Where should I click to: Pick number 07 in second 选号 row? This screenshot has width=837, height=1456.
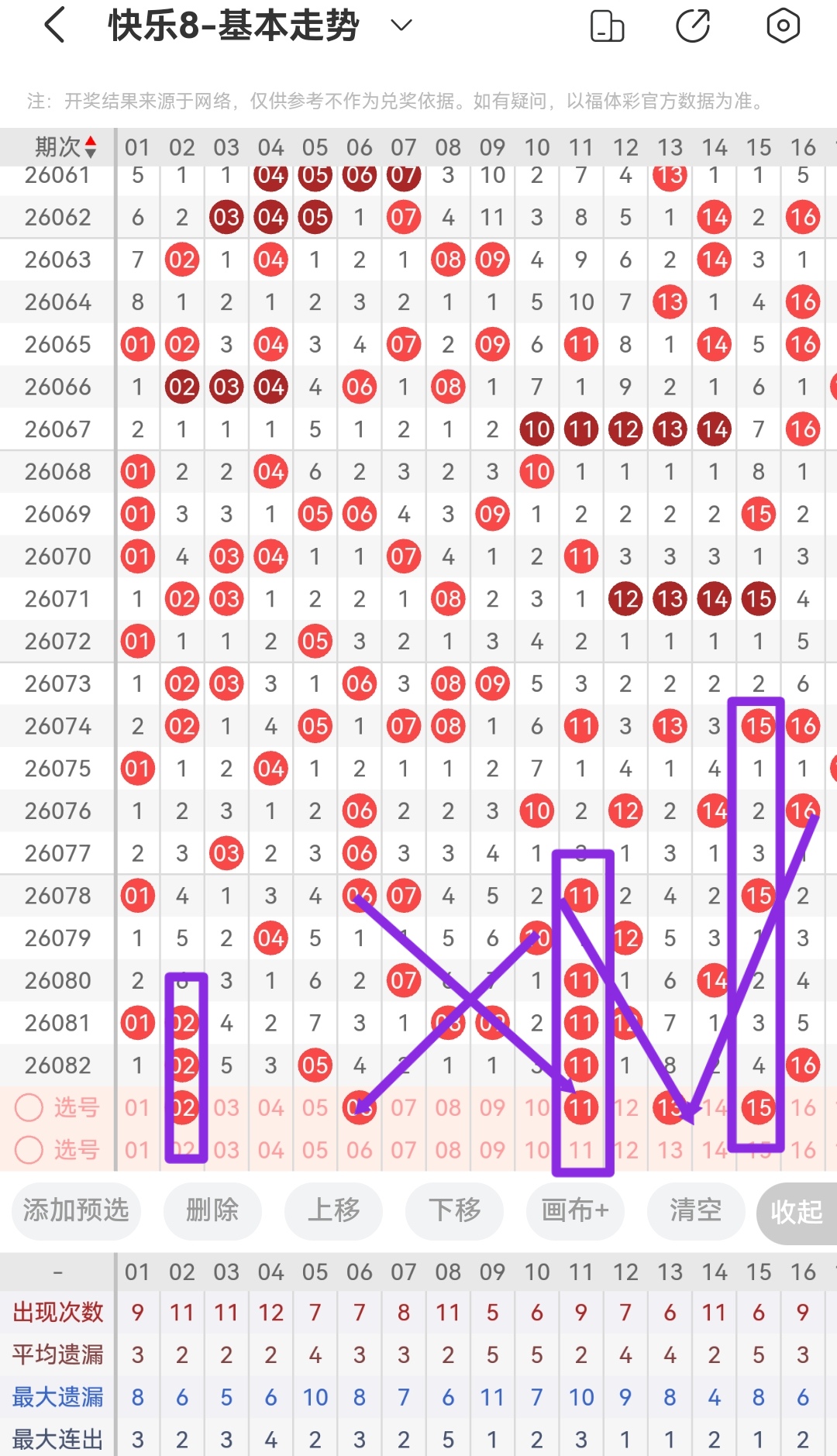point(404,1149)
